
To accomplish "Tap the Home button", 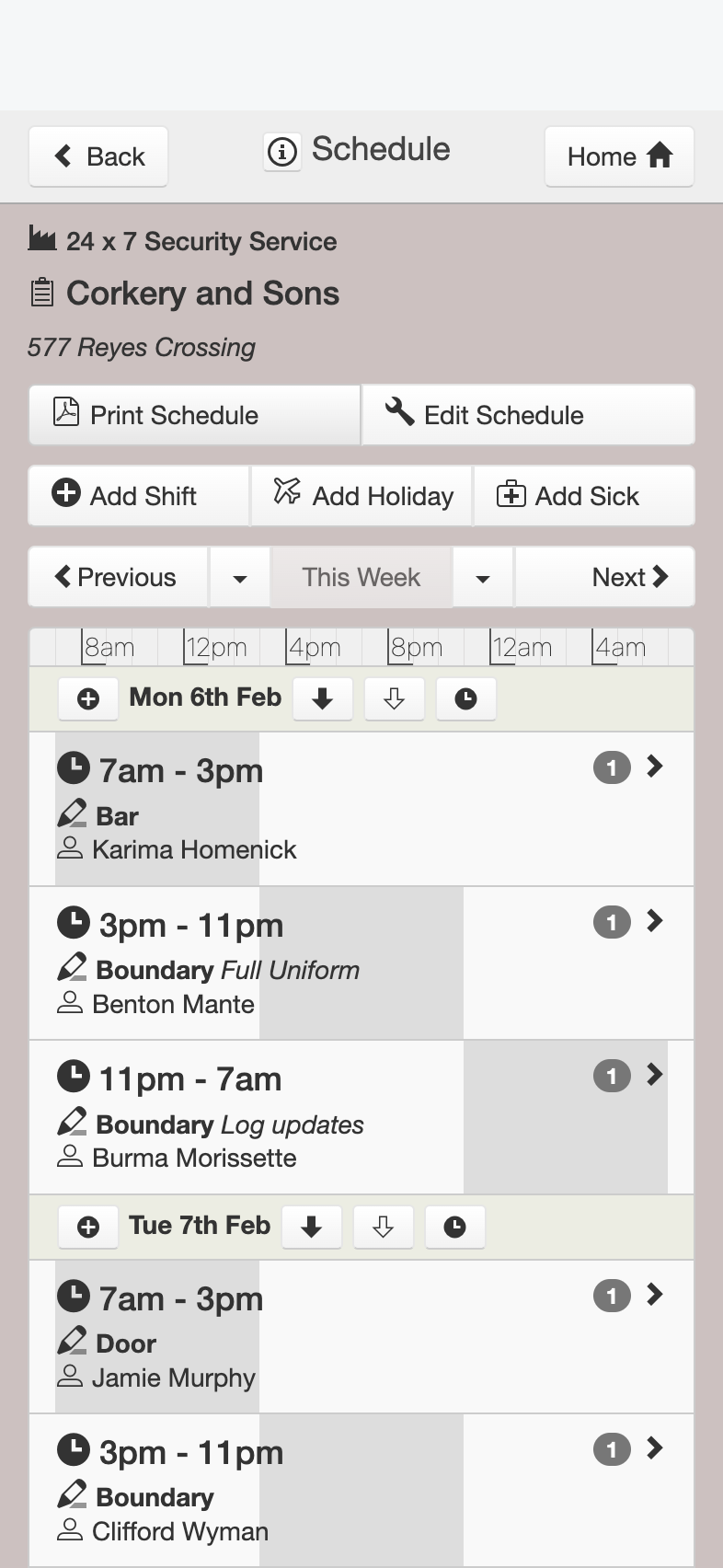I will [x=619, y=156].
